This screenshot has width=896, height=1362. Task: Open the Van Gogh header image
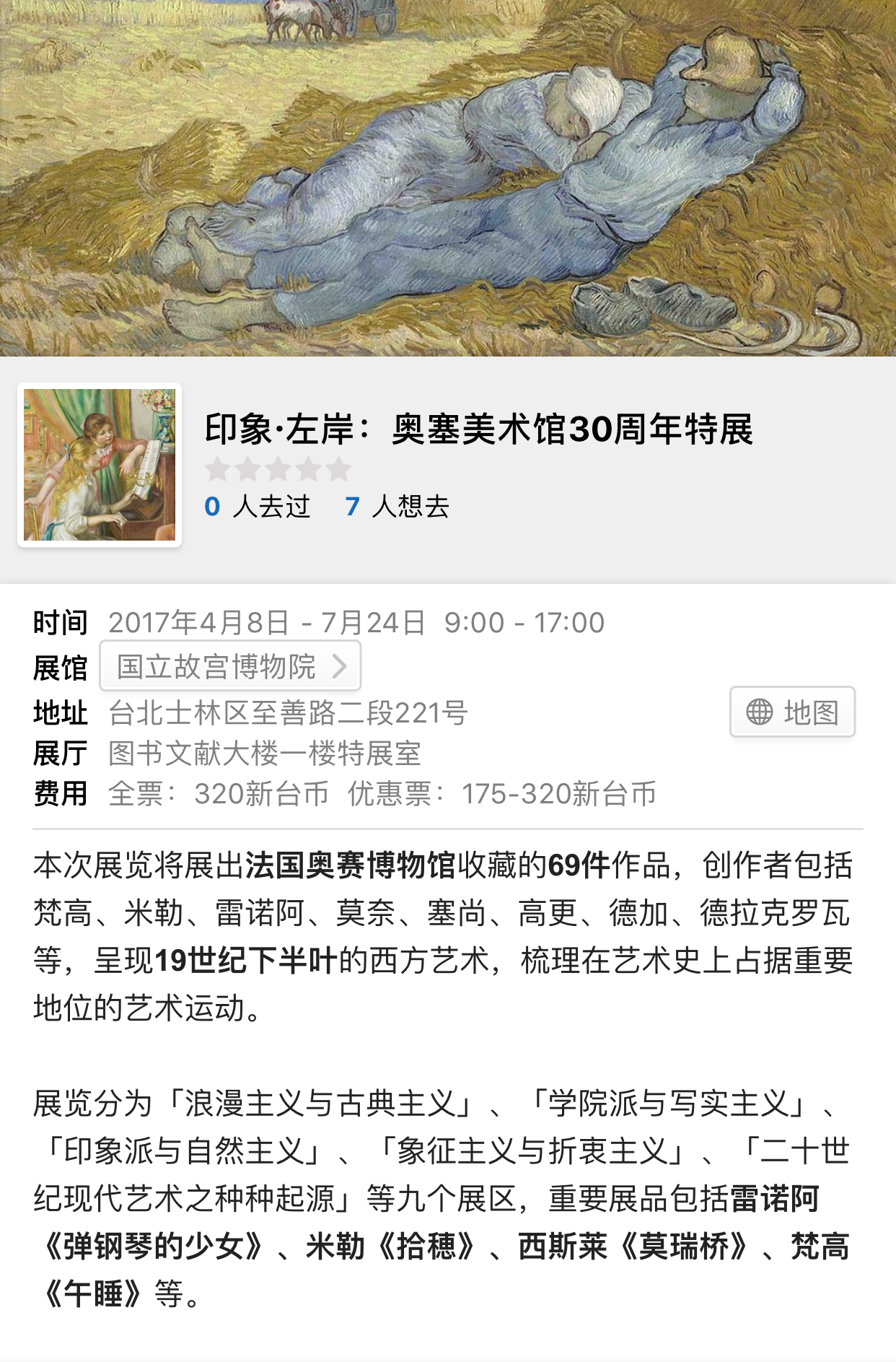coord(447,177)
